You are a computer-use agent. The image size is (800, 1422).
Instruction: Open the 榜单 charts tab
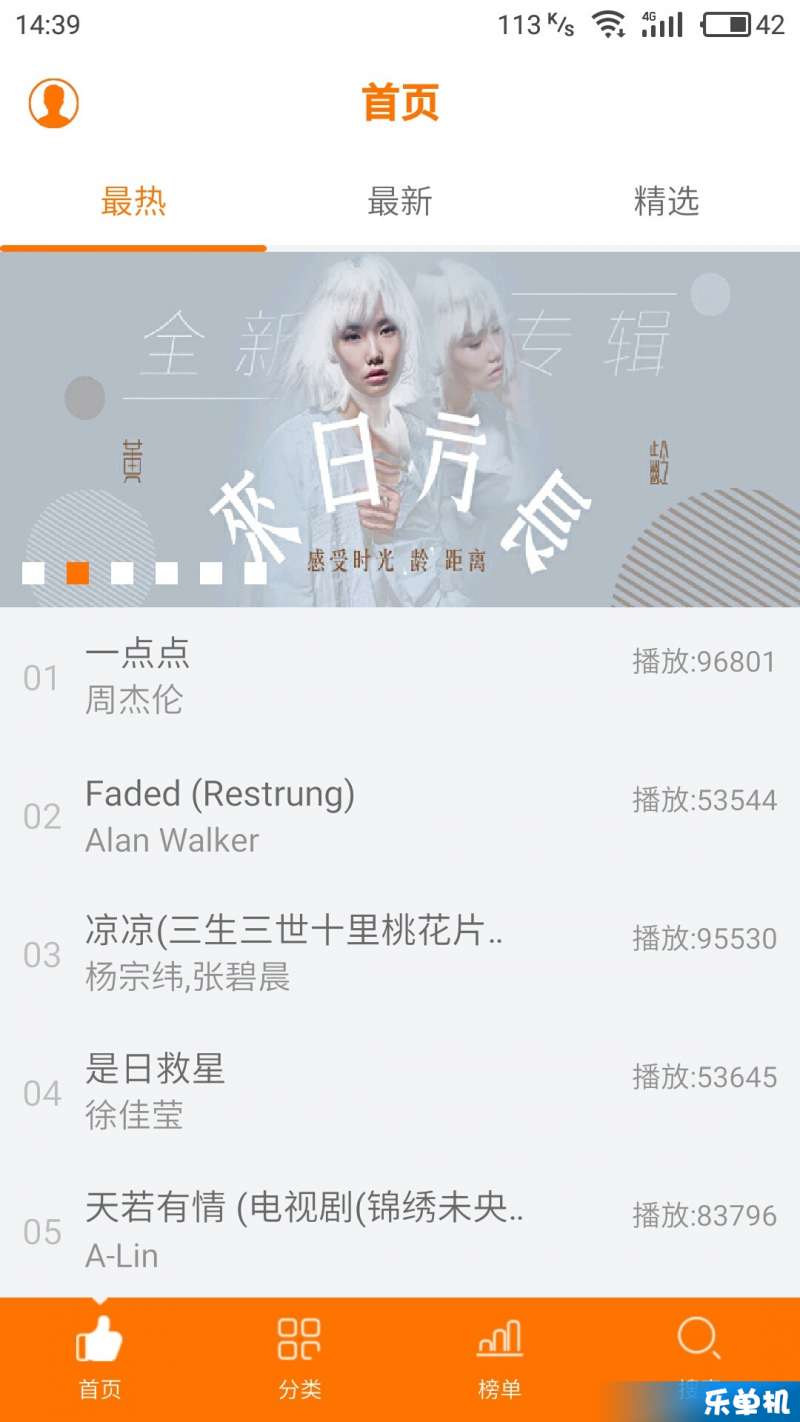tap(499, 1358)
